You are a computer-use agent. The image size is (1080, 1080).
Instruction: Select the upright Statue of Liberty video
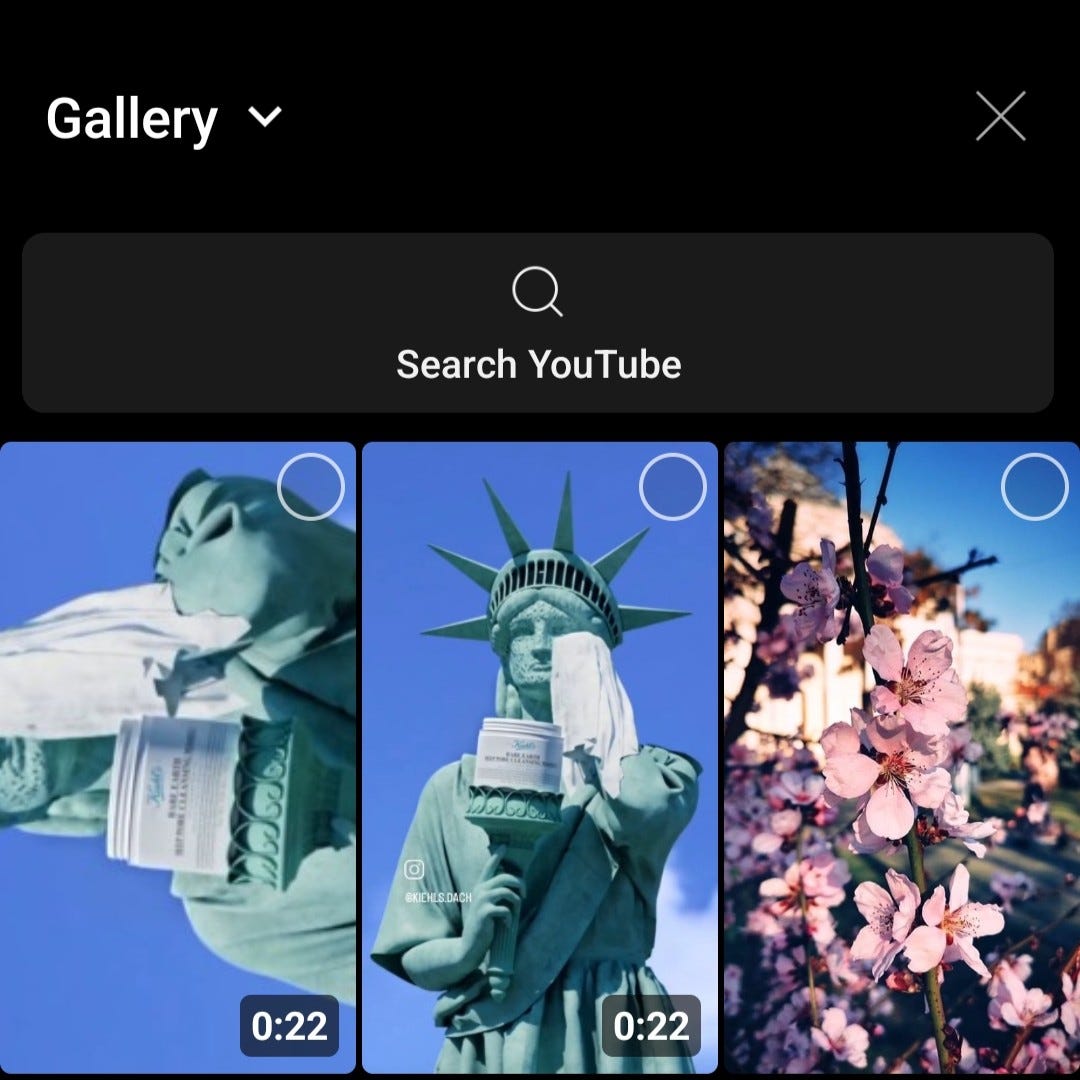point(673,487)
